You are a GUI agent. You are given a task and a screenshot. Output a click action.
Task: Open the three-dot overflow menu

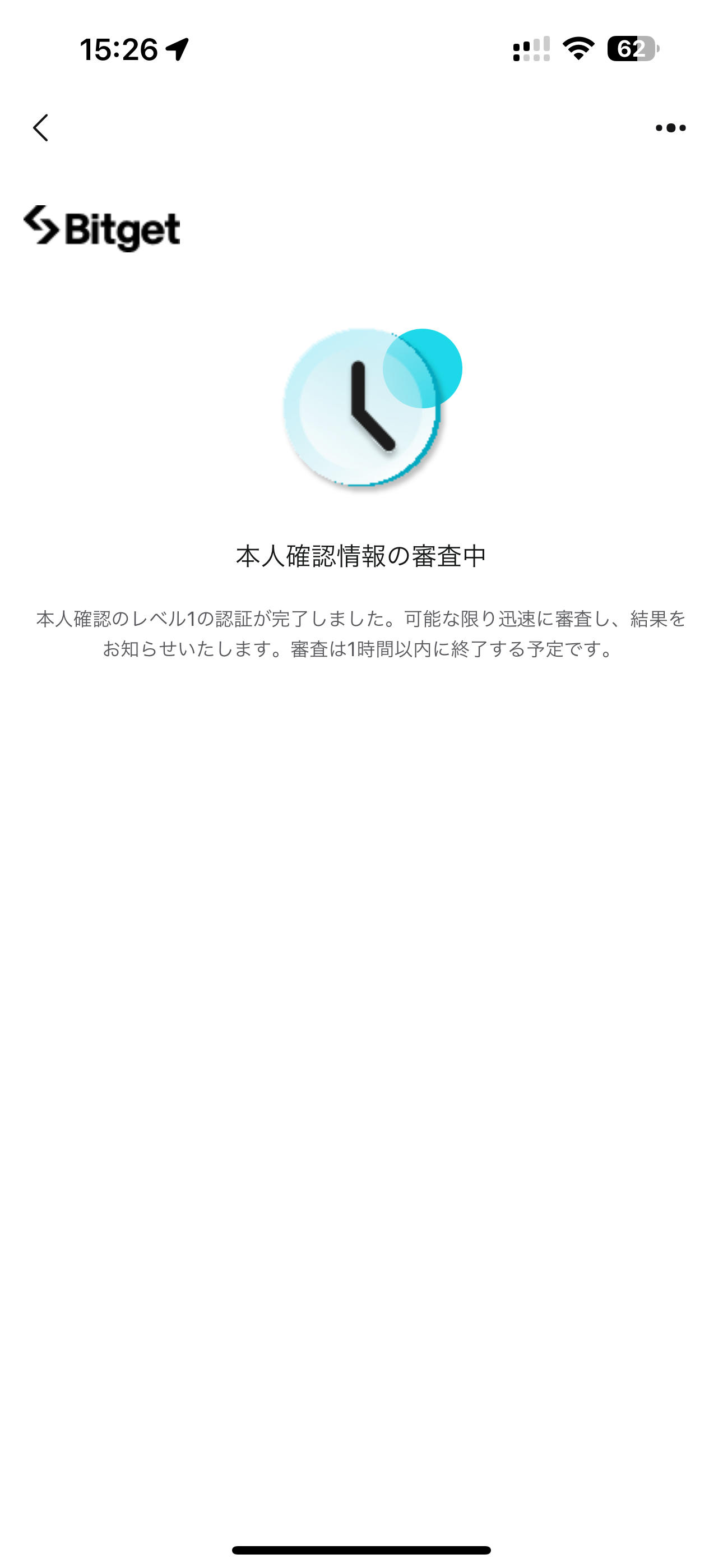click(x=670, y=128)
